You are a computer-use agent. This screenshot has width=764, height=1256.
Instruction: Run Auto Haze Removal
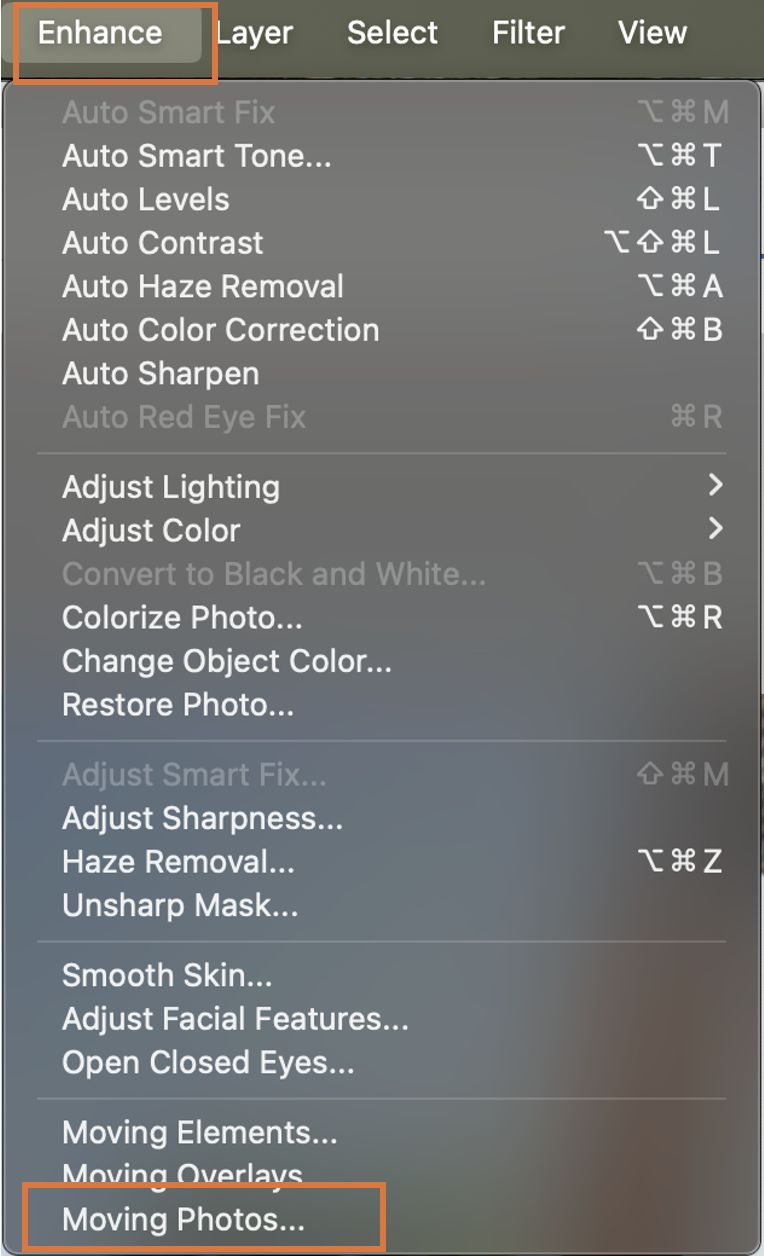pos(202,287)
